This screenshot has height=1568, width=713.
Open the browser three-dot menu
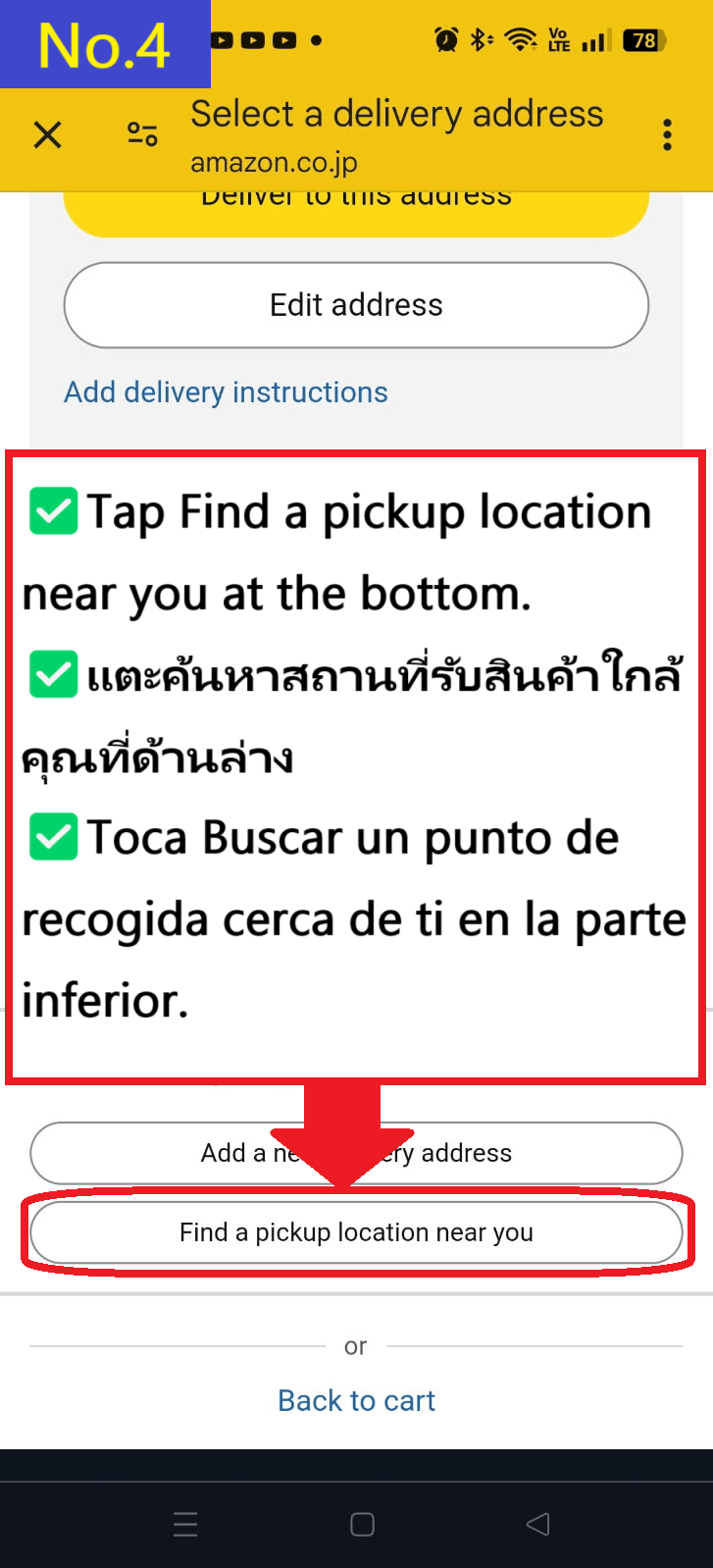coord(666,135)
